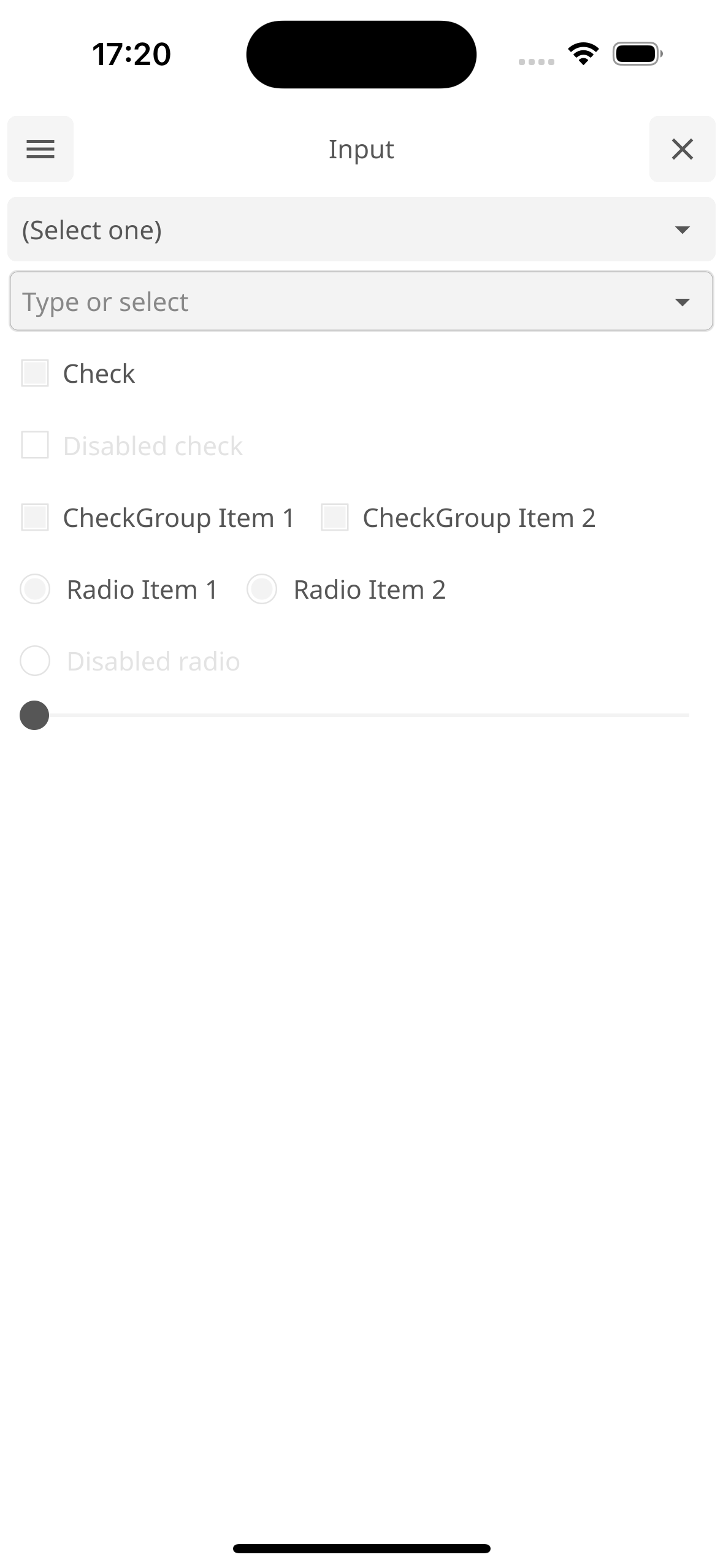Screen dimensions: 723x1568
Task: Select Radio Item 1
Action: (x=35, y=590)
